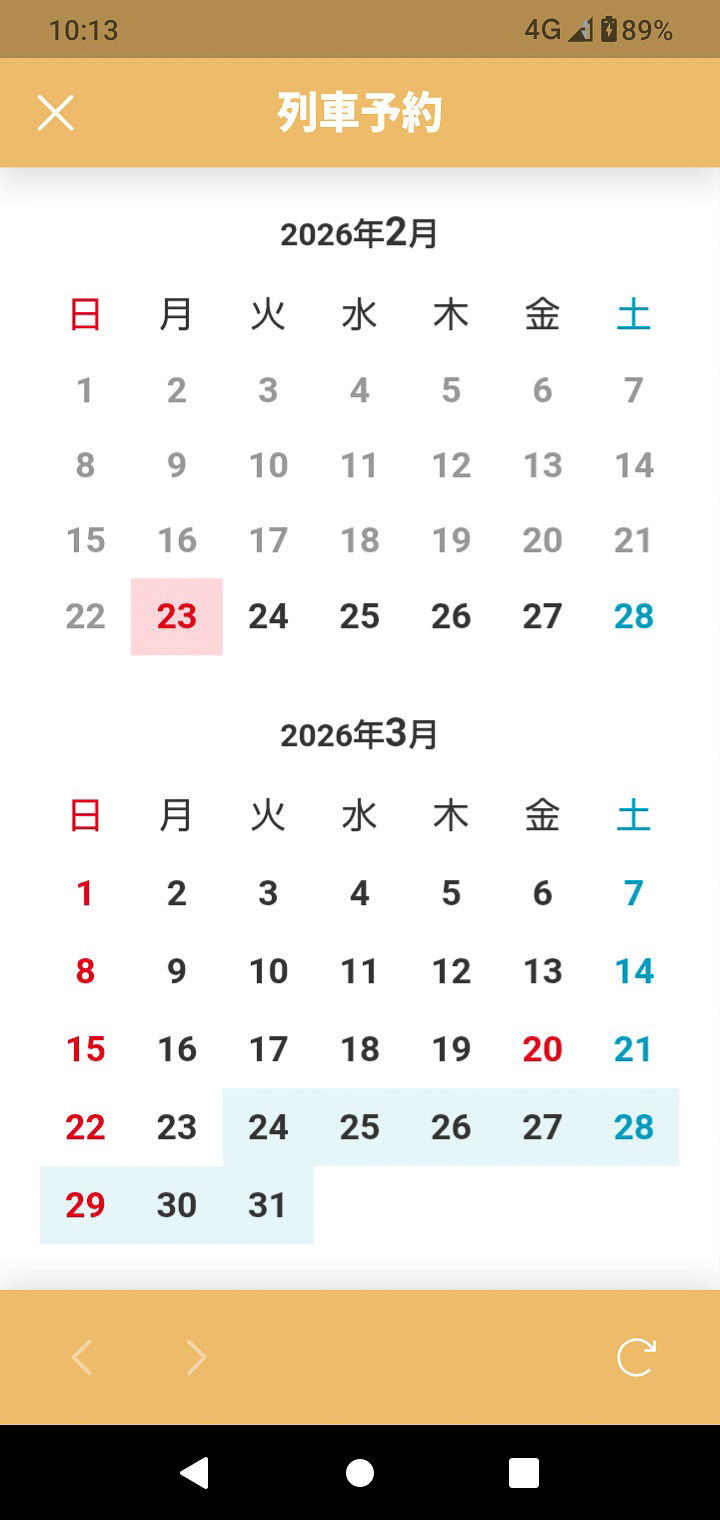Select the holiday date March 20
The width and height of the screenshot is (720, 1520).
[542, 1049]
